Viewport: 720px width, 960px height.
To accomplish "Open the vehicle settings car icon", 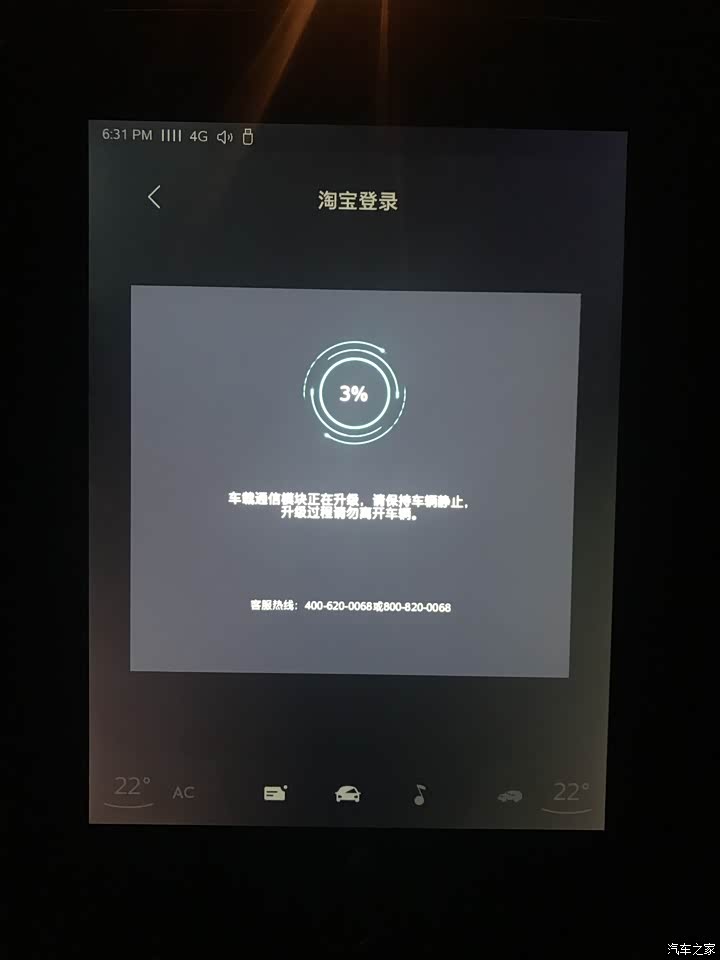I will click(x=347, y=794).
